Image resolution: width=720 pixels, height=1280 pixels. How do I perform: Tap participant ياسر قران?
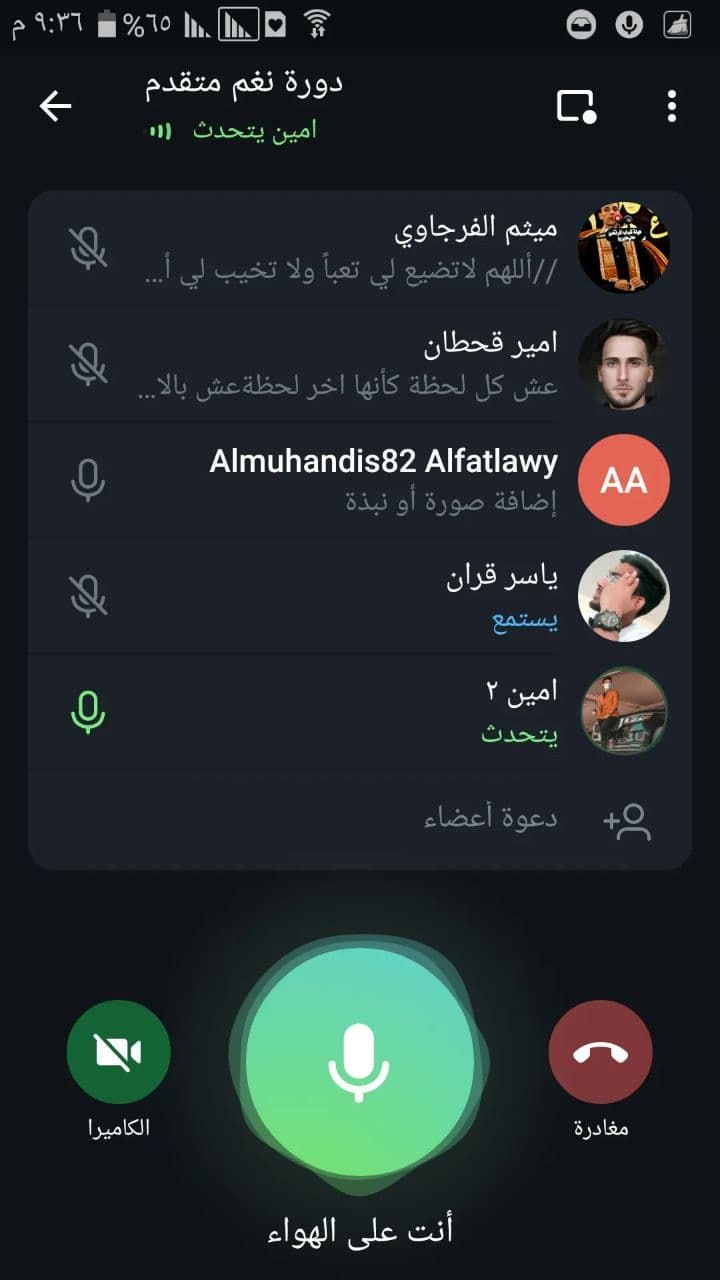360,596
